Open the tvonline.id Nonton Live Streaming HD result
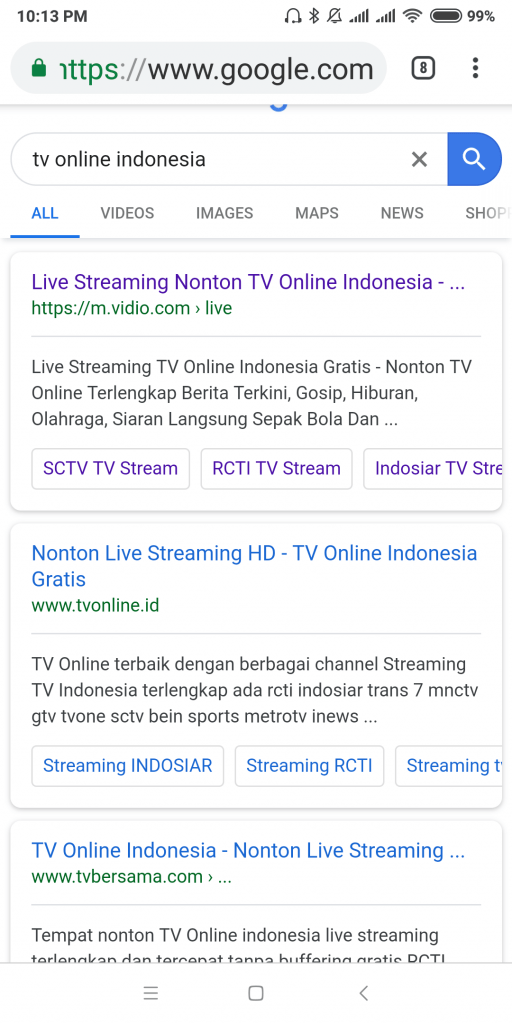This screenshot has height=1024, width=512. tap(255, 566)
